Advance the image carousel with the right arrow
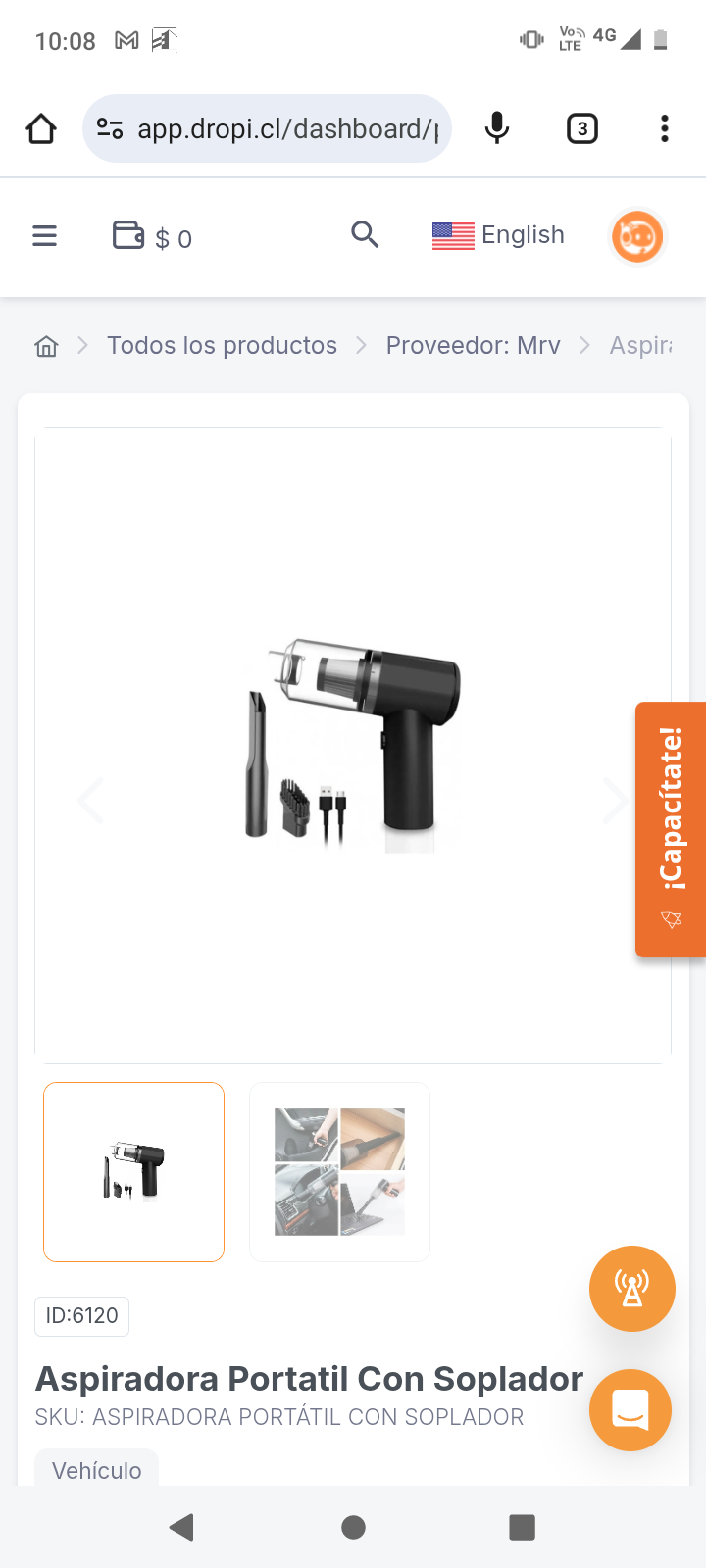Screen dimensions: 706x1568 click(616, 801)
